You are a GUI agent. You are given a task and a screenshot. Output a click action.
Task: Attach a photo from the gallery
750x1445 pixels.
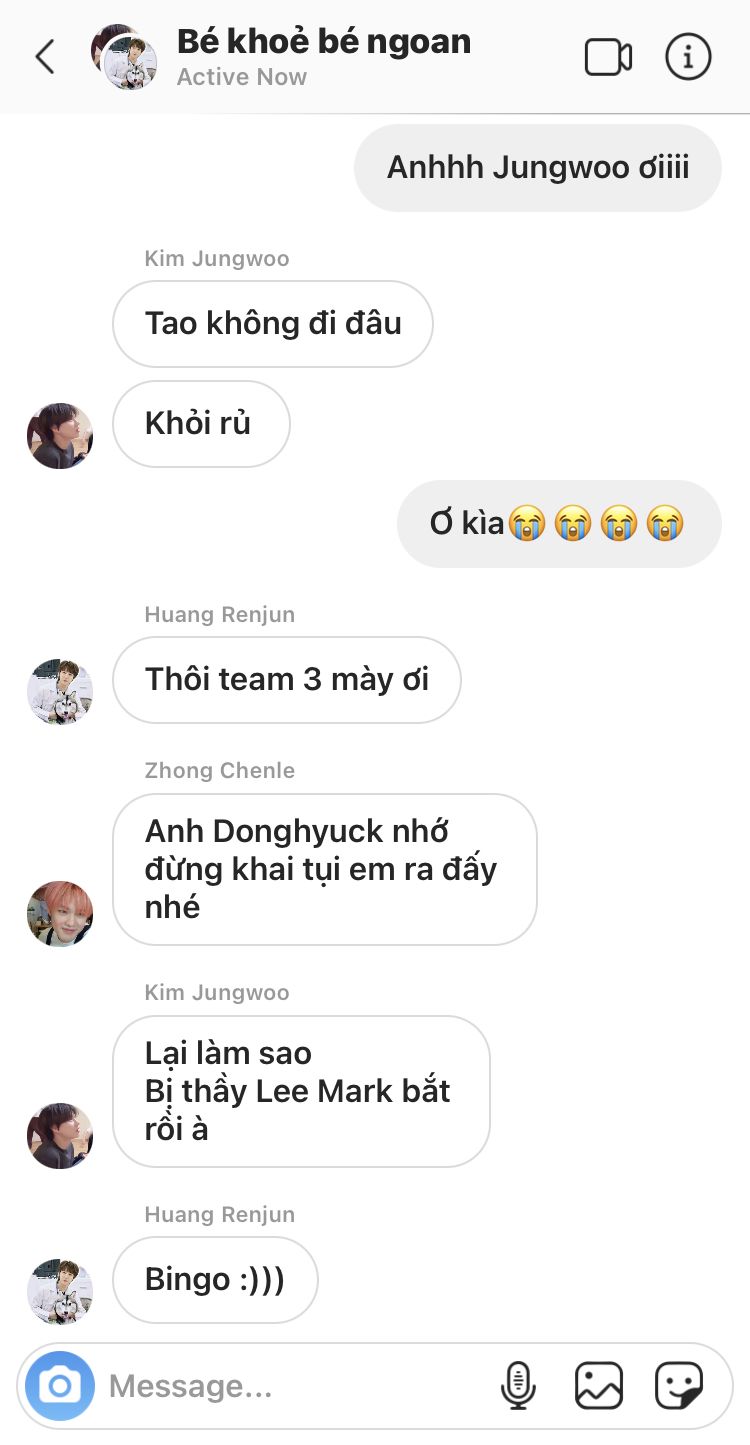tap(599, 1386)
